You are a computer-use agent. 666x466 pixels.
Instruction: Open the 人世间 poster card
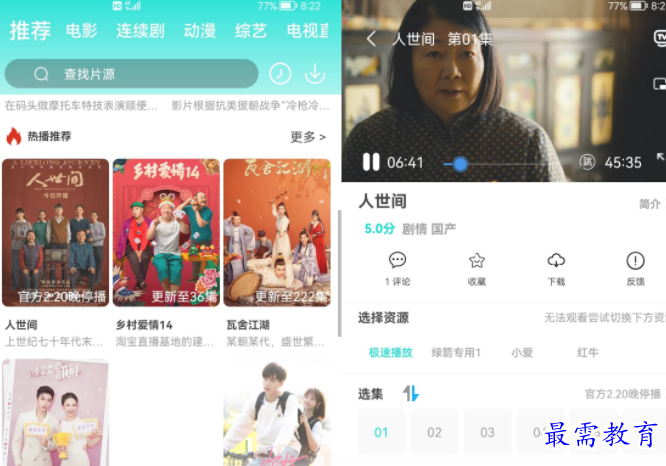coord(55,232)
